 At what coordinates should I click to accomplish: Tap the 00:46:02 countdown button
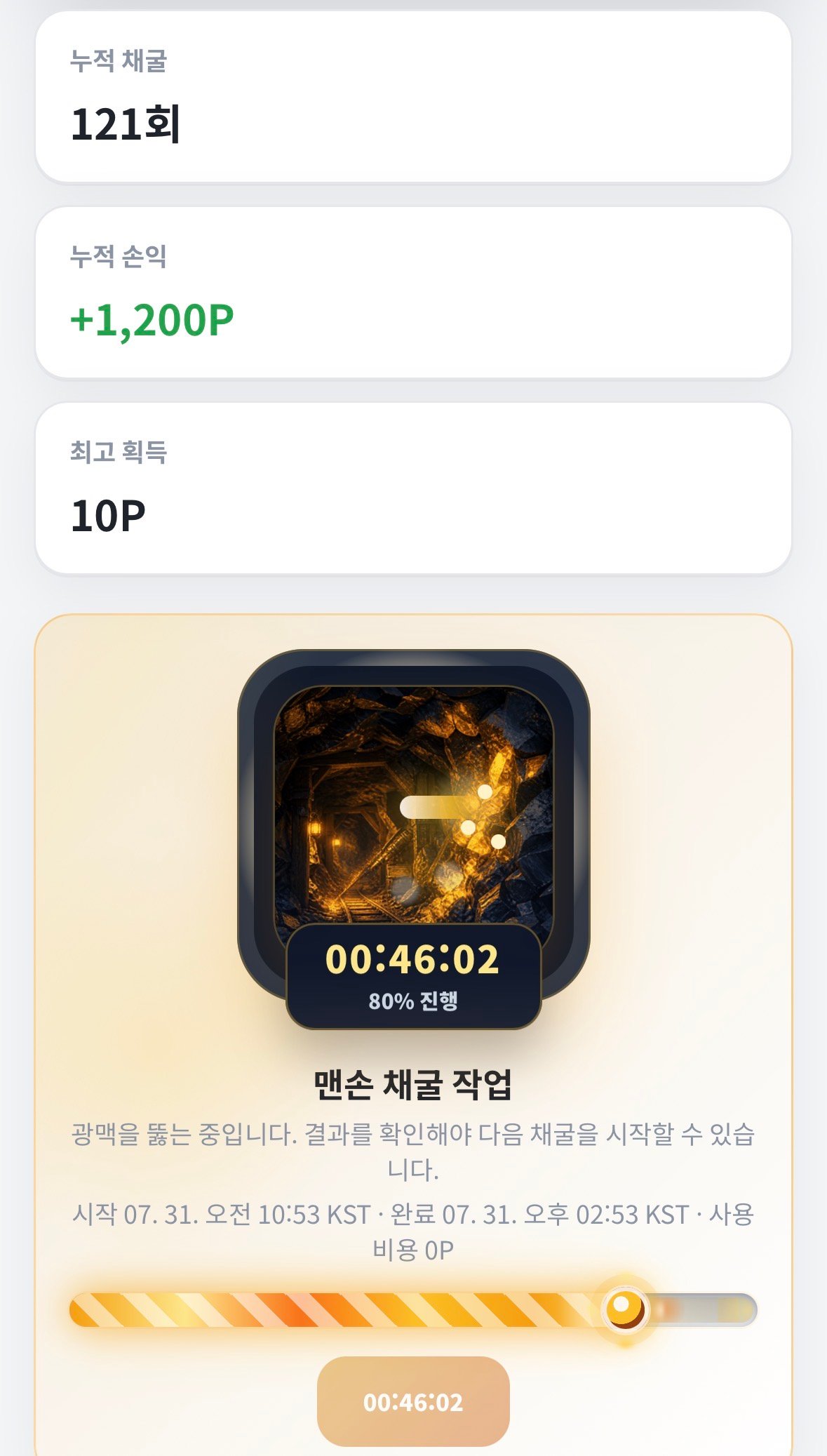coord(413,1401)
